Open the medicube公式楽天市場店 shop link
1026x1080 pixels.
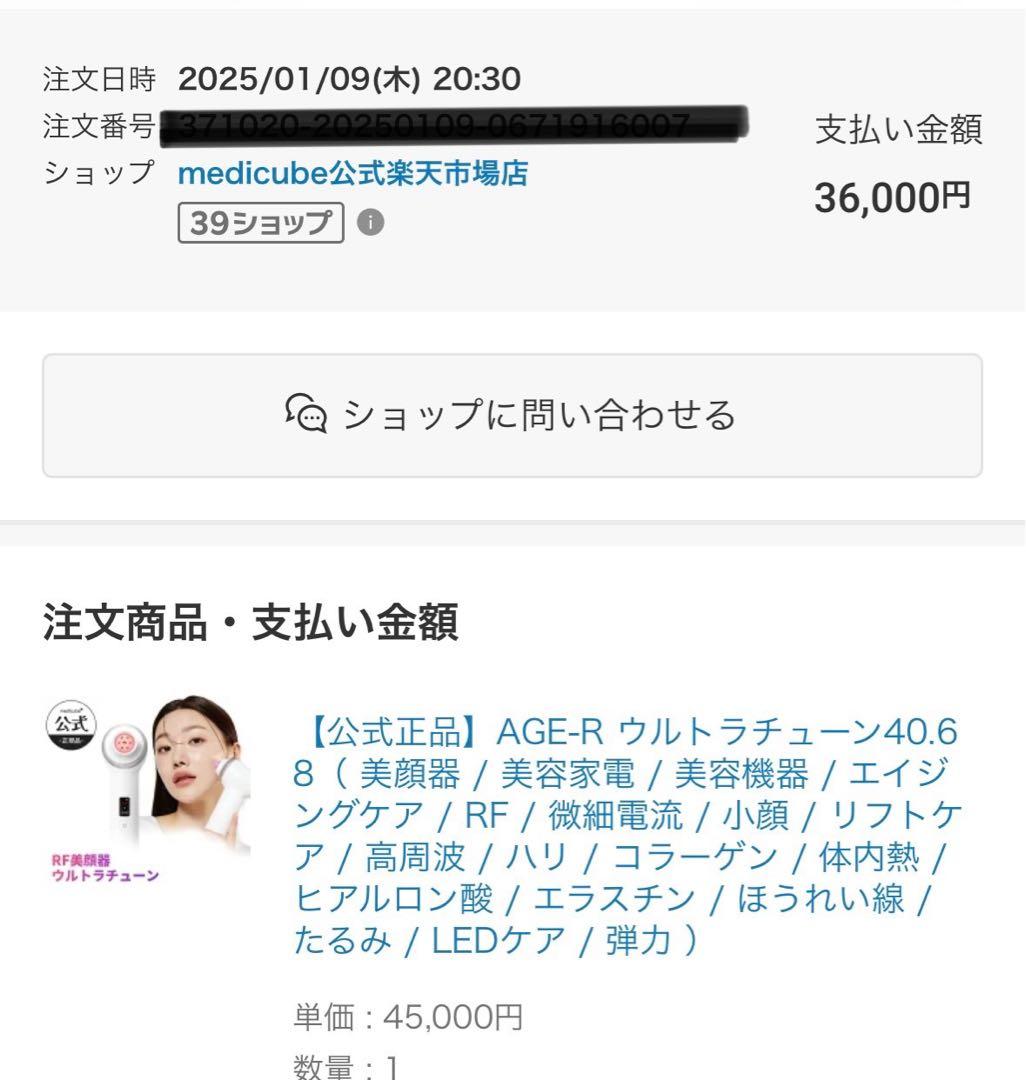click(352, 174)
